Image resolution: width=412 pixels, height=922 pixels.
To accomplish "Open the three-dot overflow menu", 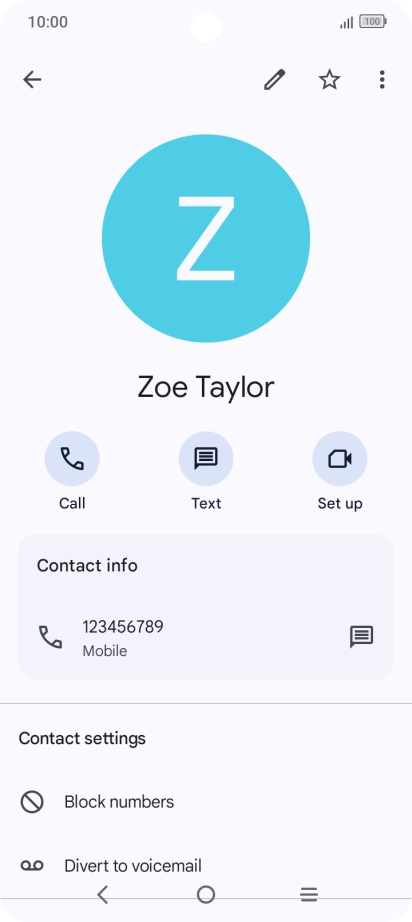I will (382, 79).
